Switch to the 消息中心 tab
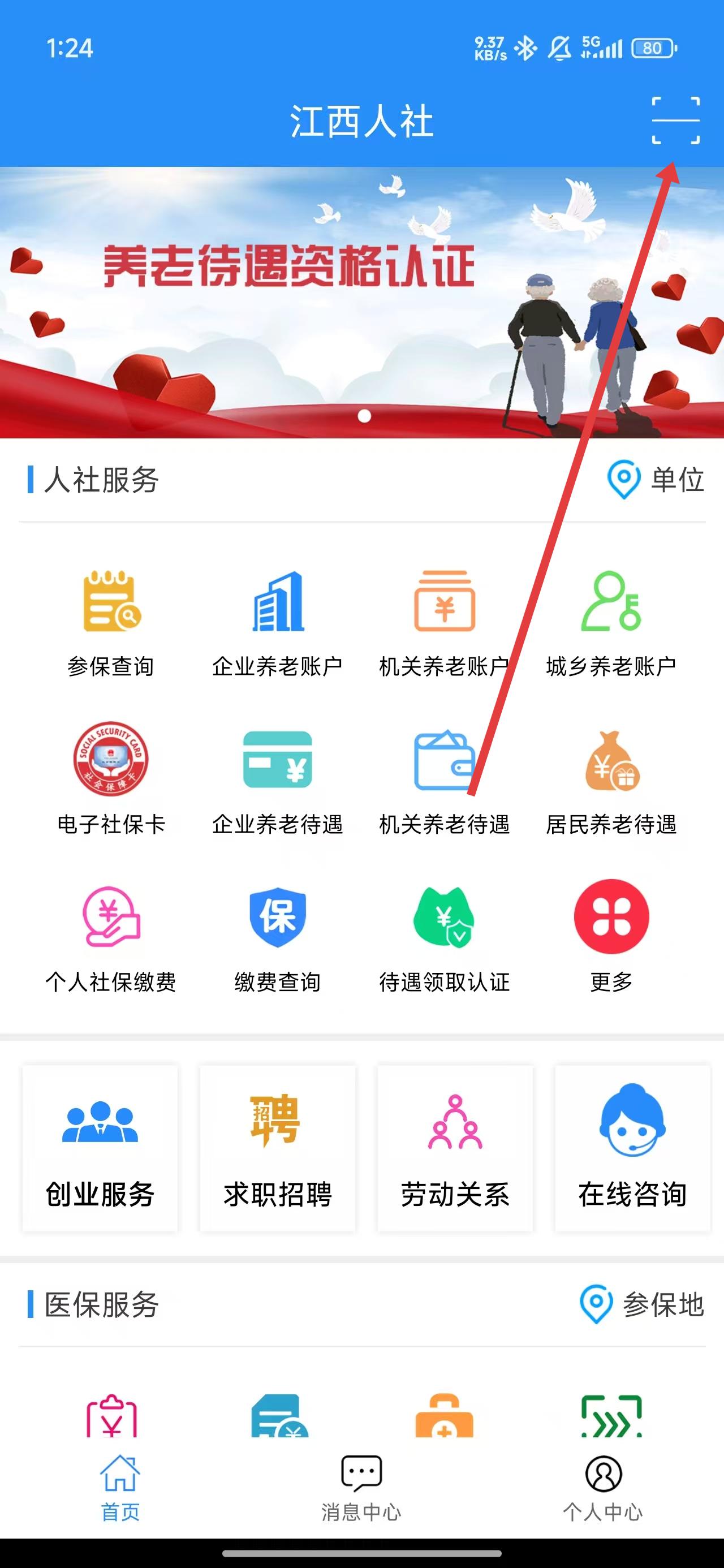 [x=361, y=1487]
